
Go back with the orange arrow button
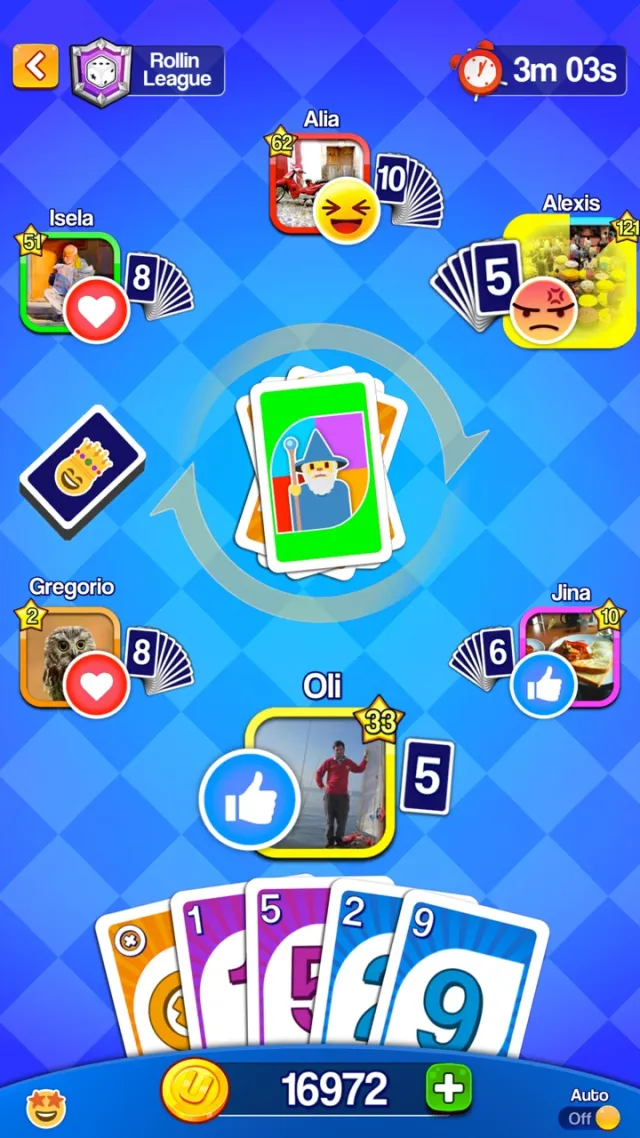(x=35, y=67)
